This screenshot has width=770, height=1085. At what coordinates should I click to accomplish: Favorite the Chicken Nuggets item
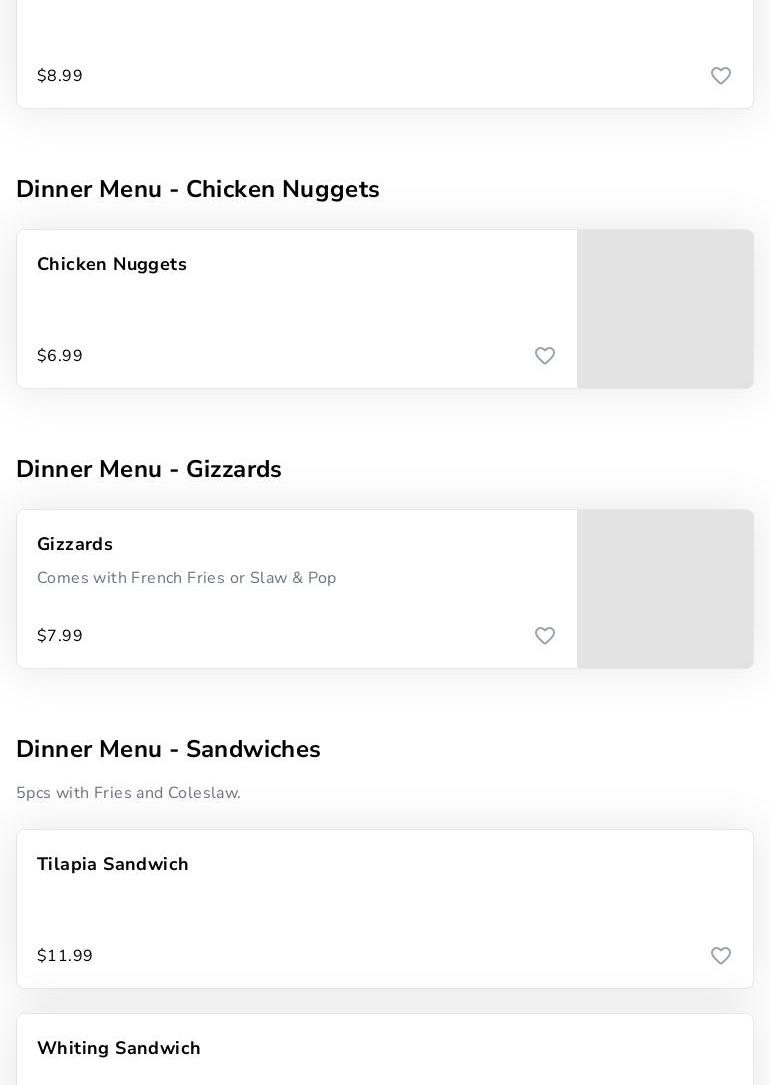pyautogui.click(x=545, y=356)
